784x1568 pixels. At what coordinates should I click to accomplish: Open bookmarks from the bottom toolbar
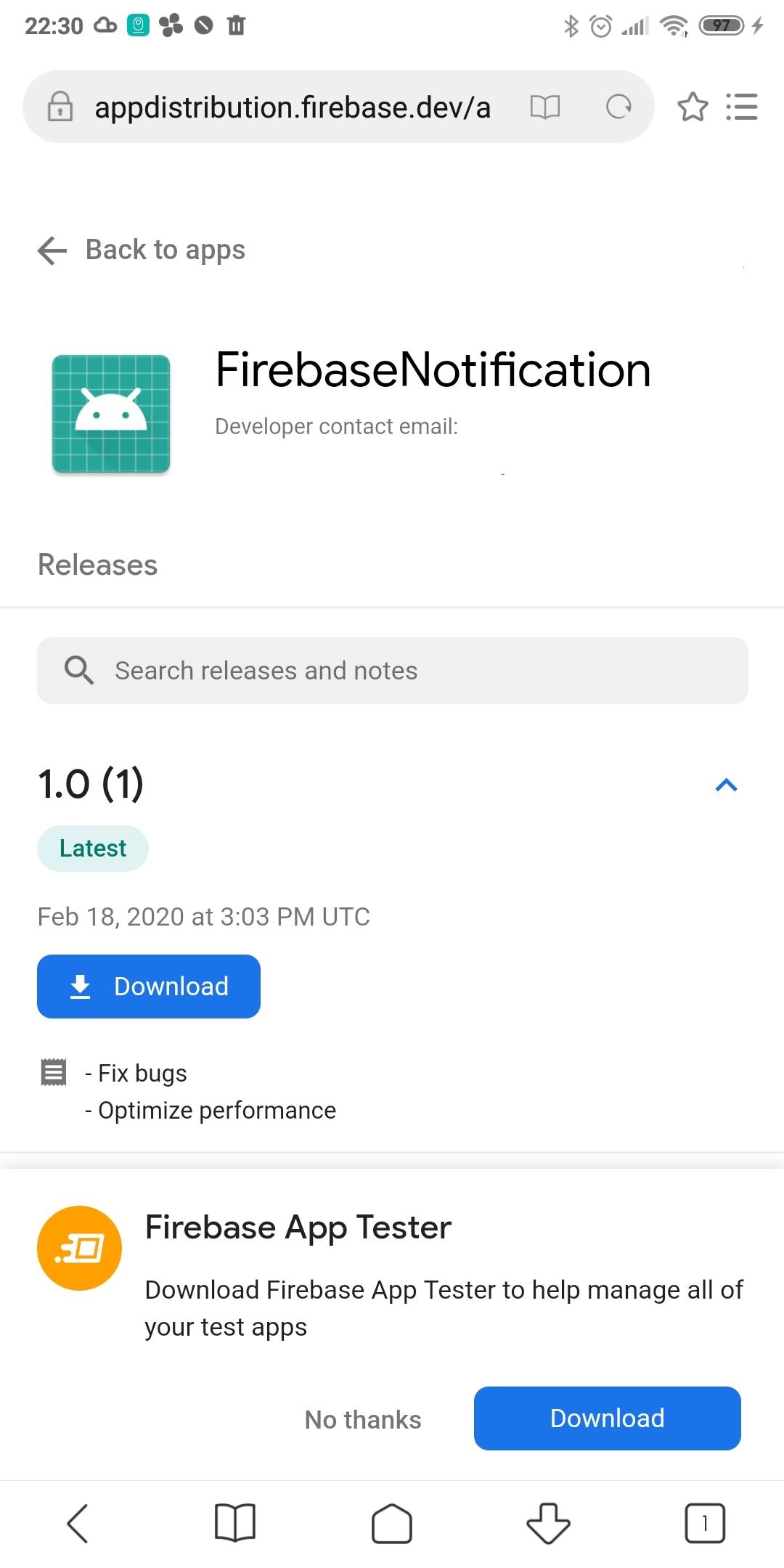[235, 1523]
